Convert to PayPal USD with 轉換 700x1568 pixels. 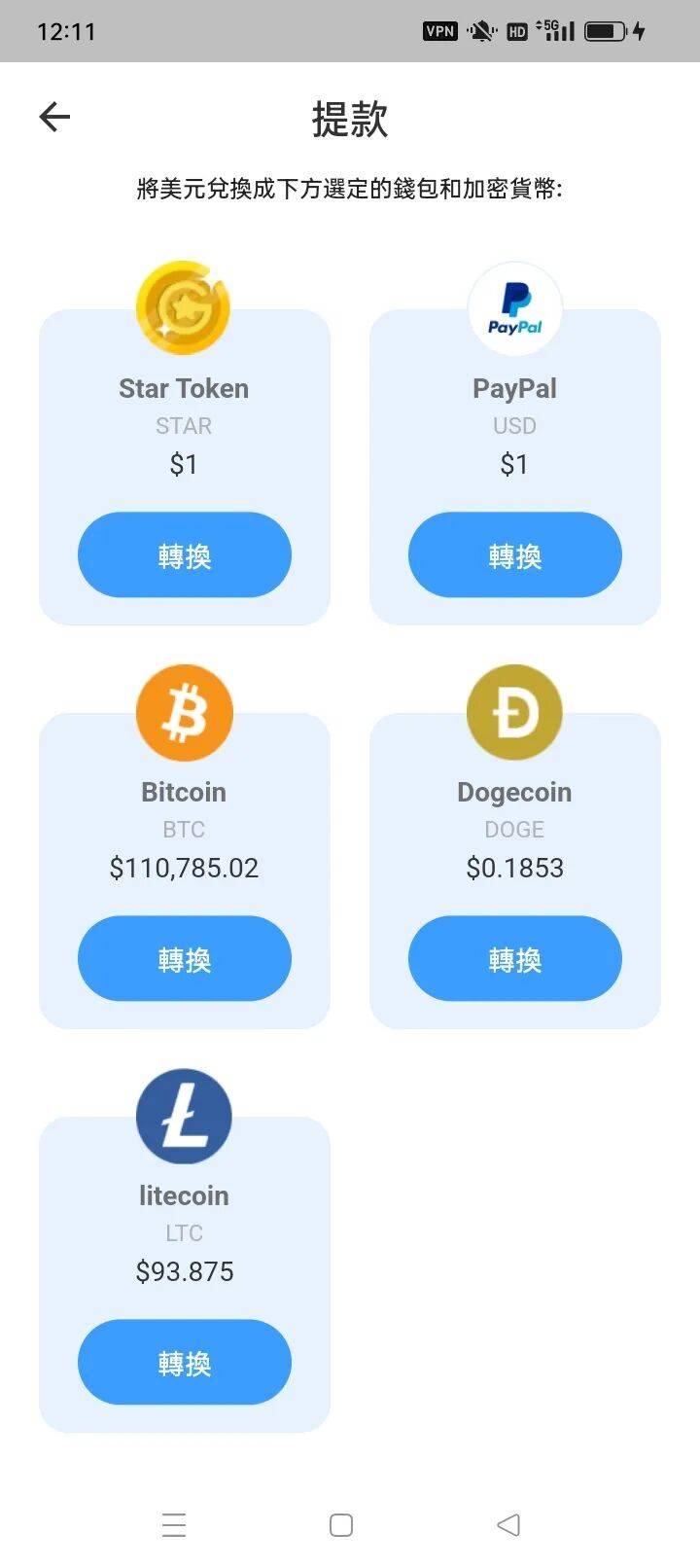tap(514, 555)
